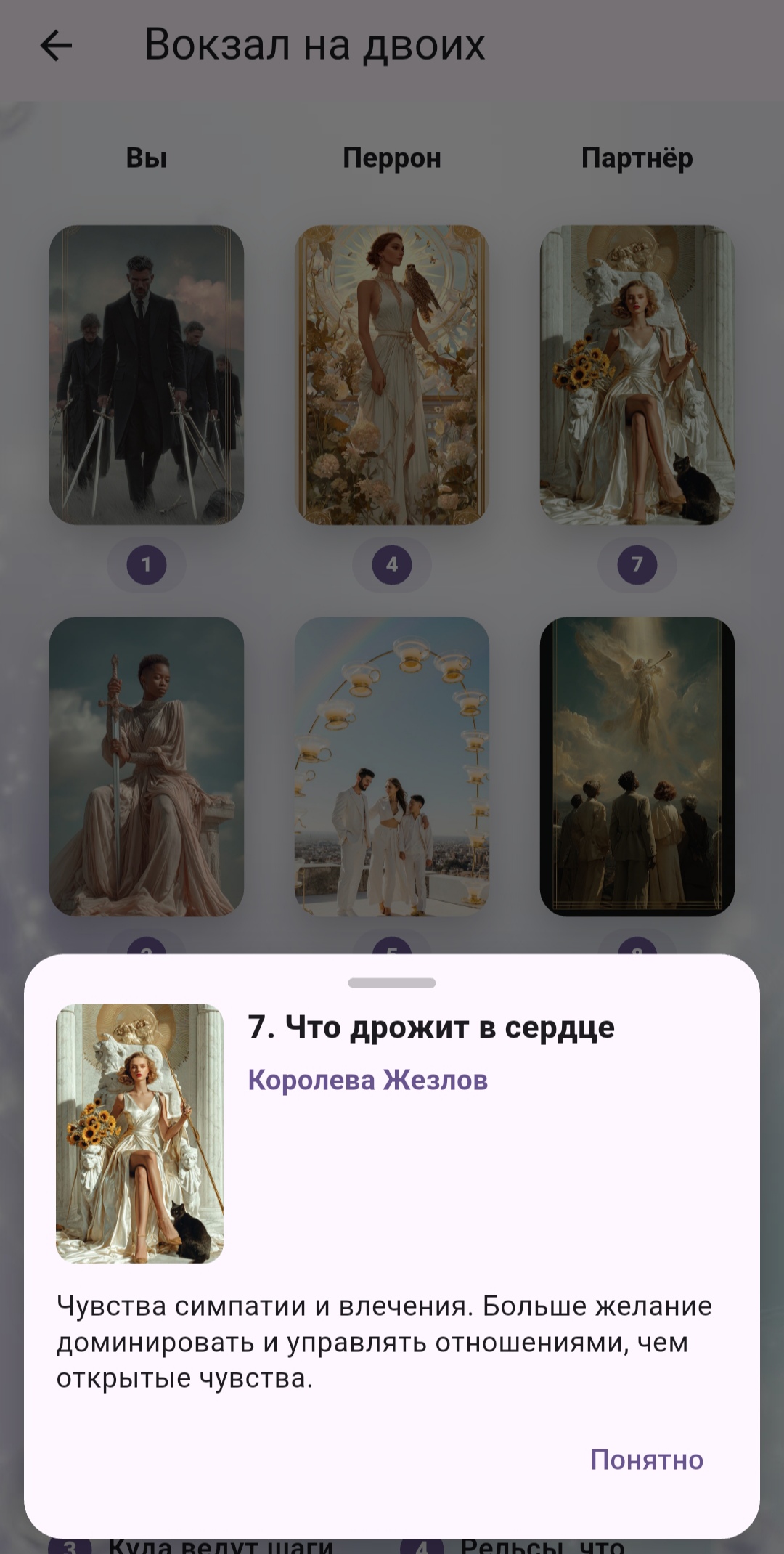Screen dimensions: 784x1554
Task: Tap the Королева Жезлов card name
Action: [369, 1080]
